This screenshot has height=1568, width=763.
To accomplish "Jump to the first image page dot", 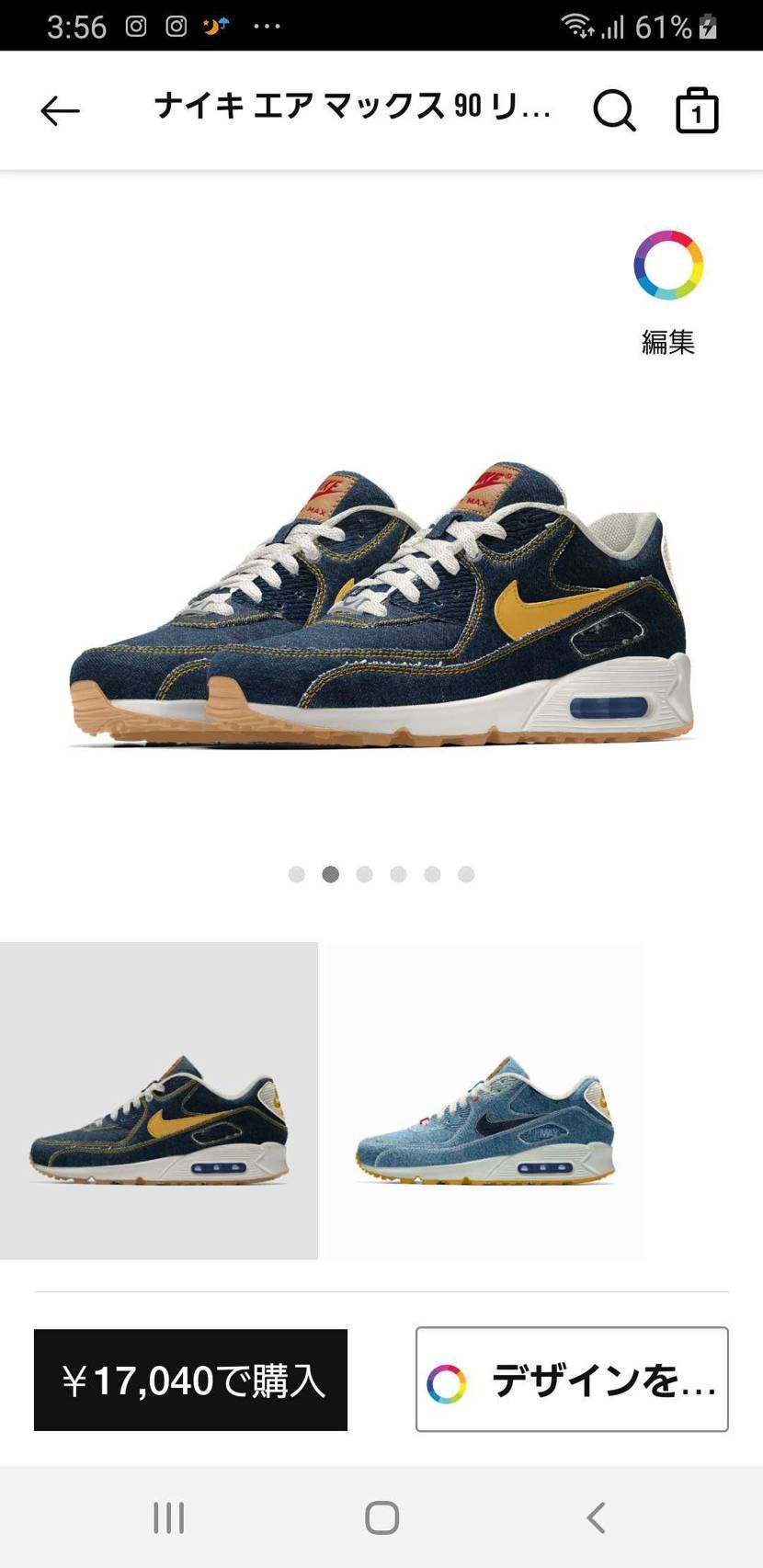I will point(296,874).
